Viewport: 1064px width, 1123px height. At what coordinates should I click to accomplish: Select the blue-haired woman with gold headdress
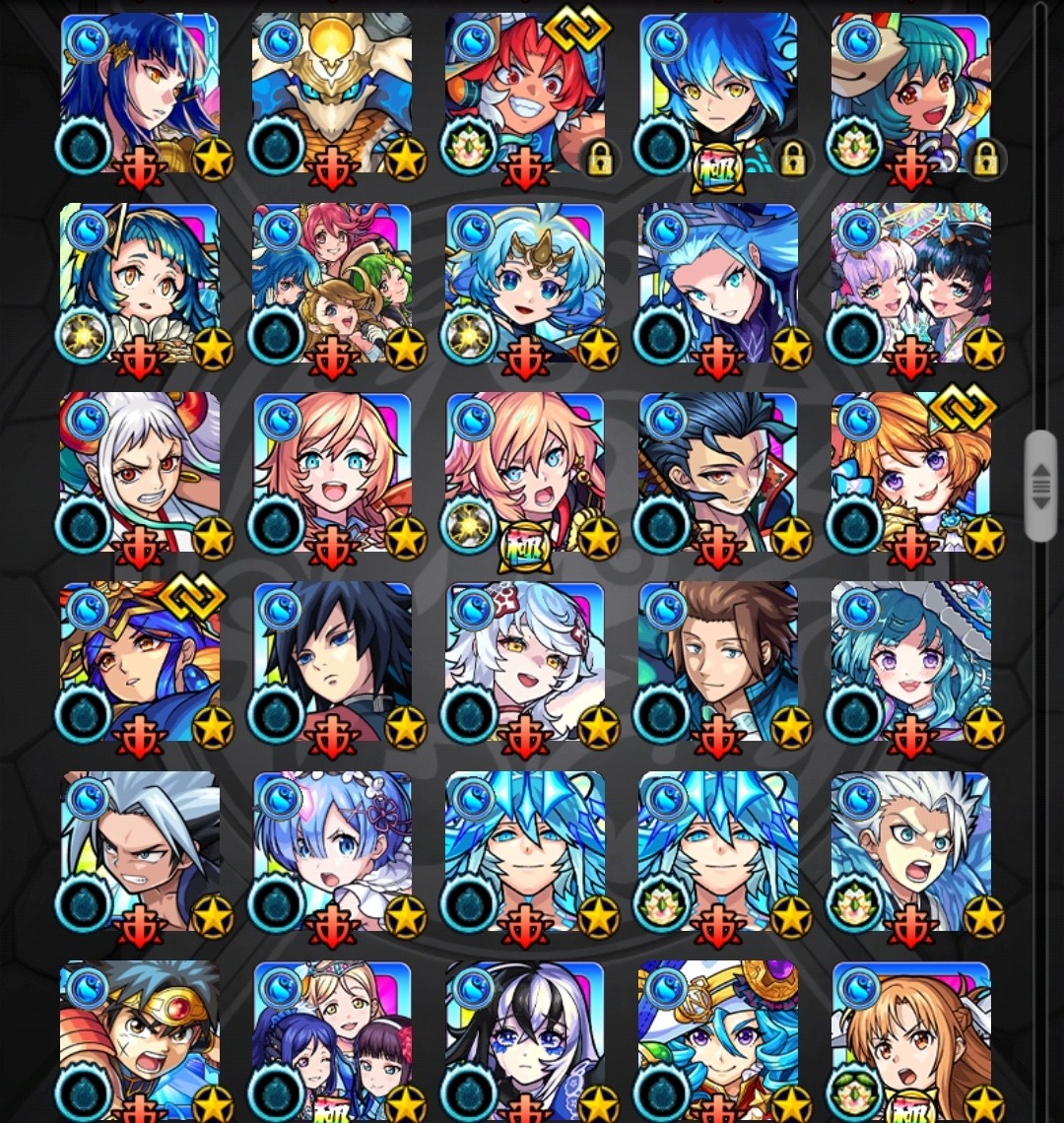click(139, 662)
